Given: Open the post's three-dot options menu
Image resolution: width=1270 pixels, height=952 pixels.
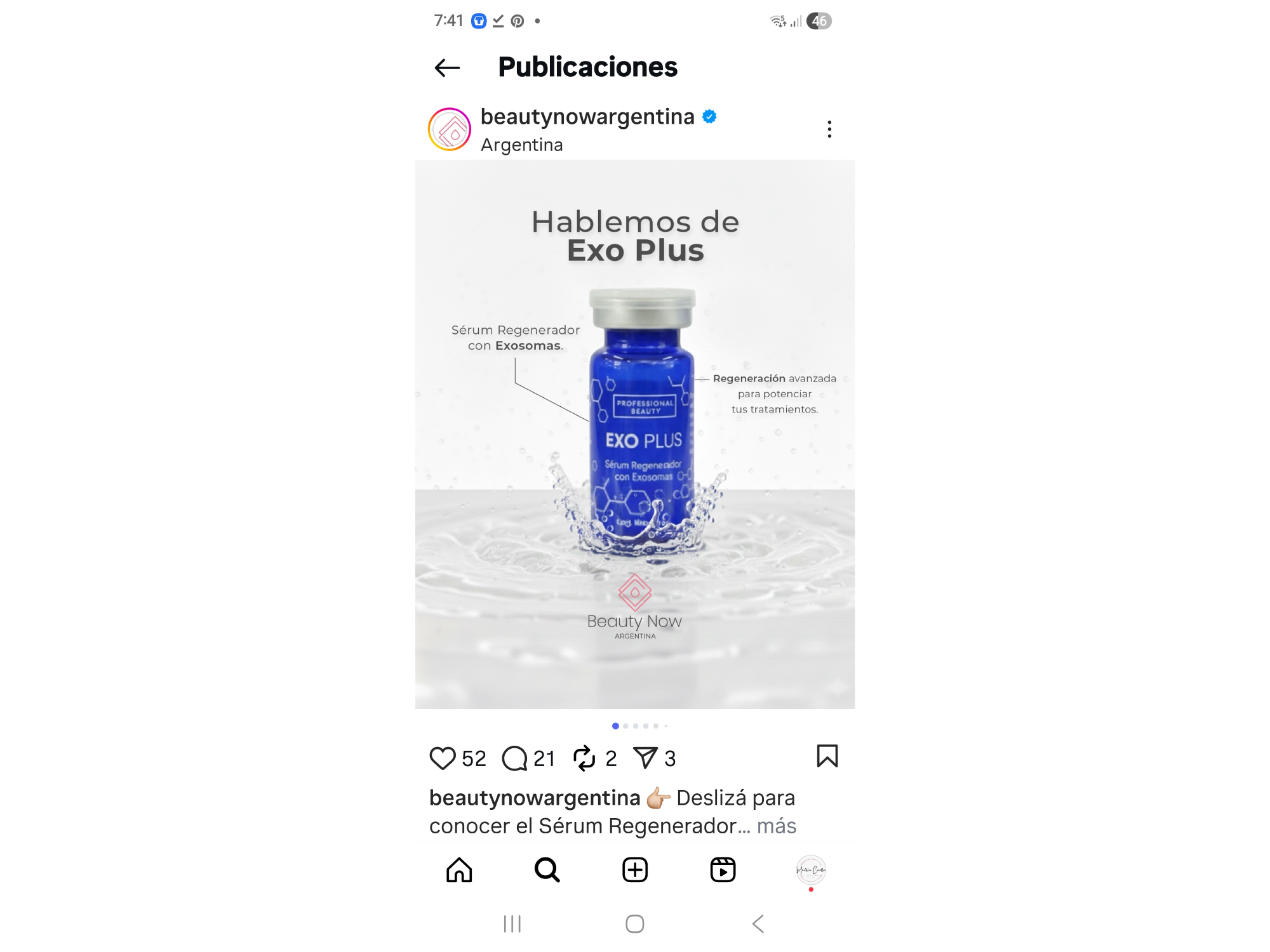Looking at the screenshot, I should coord(829,129).
